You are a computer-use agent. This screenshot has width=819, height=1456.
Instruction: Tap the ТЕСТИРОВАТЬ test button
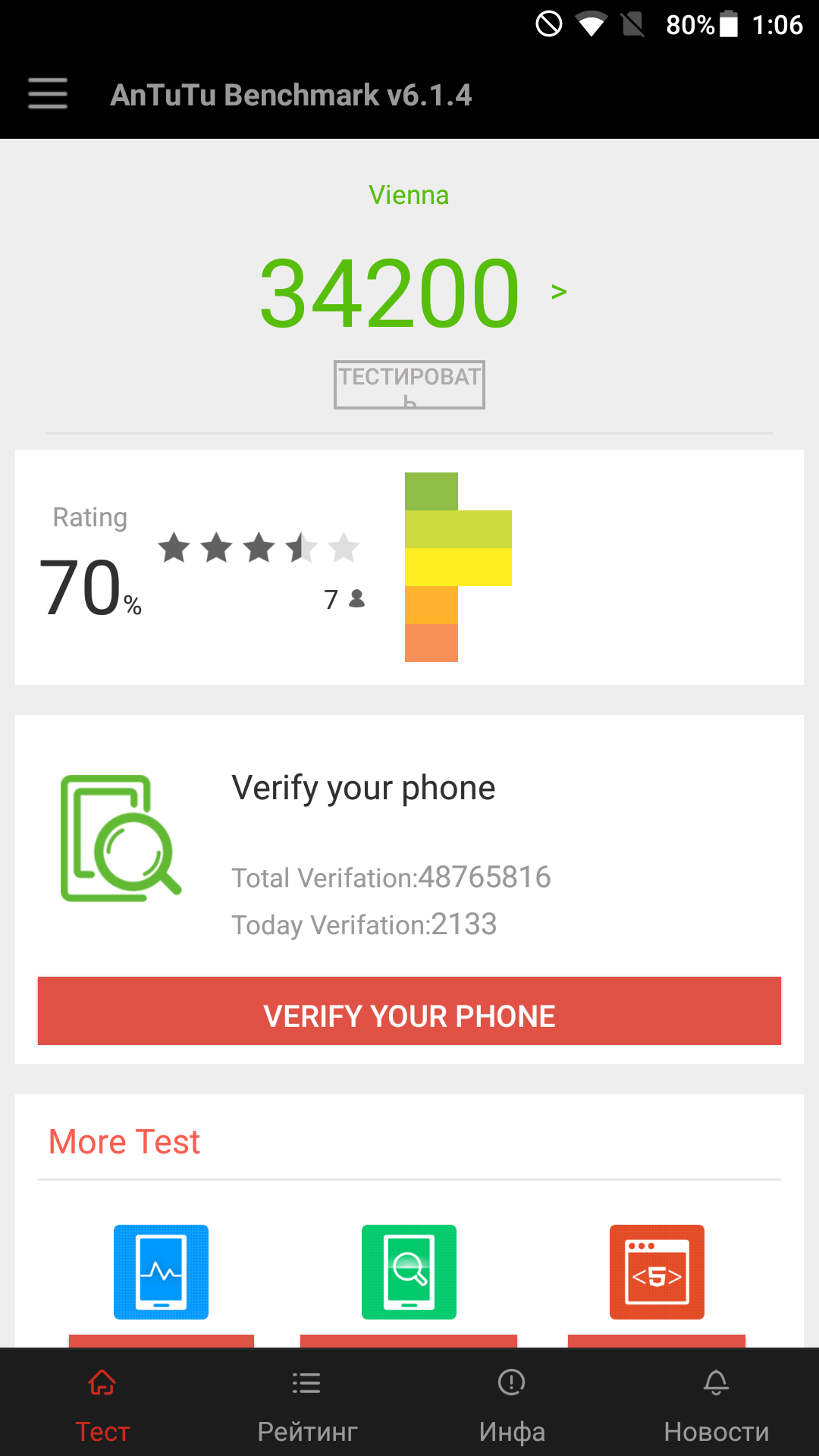409,384
